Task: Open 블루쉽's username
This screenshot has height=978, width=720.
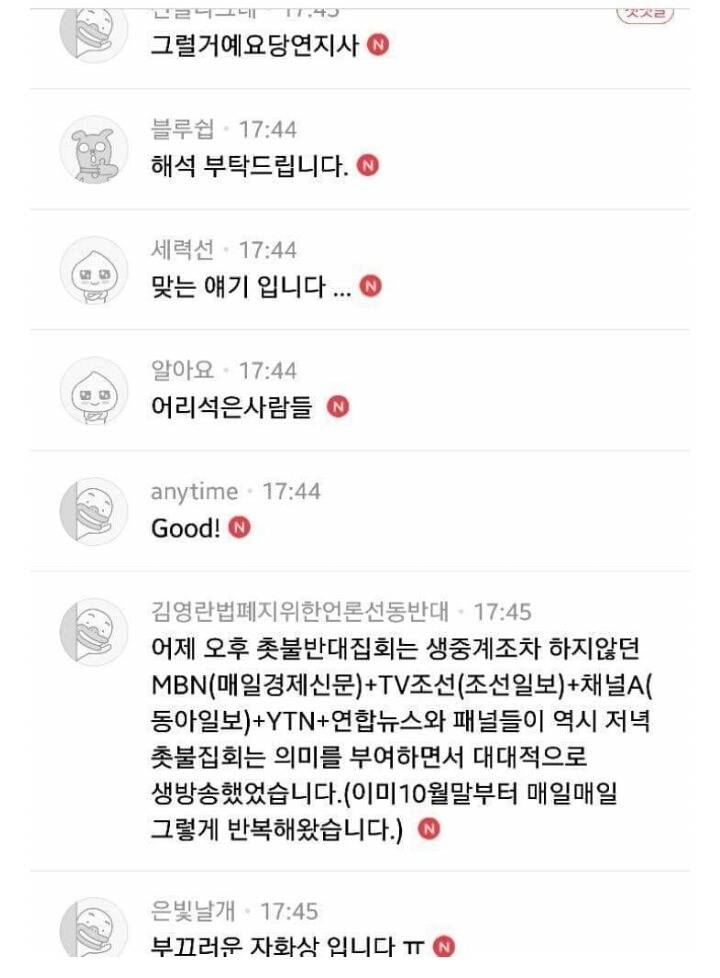Action: pyautogui.click(x=185, y=125)
